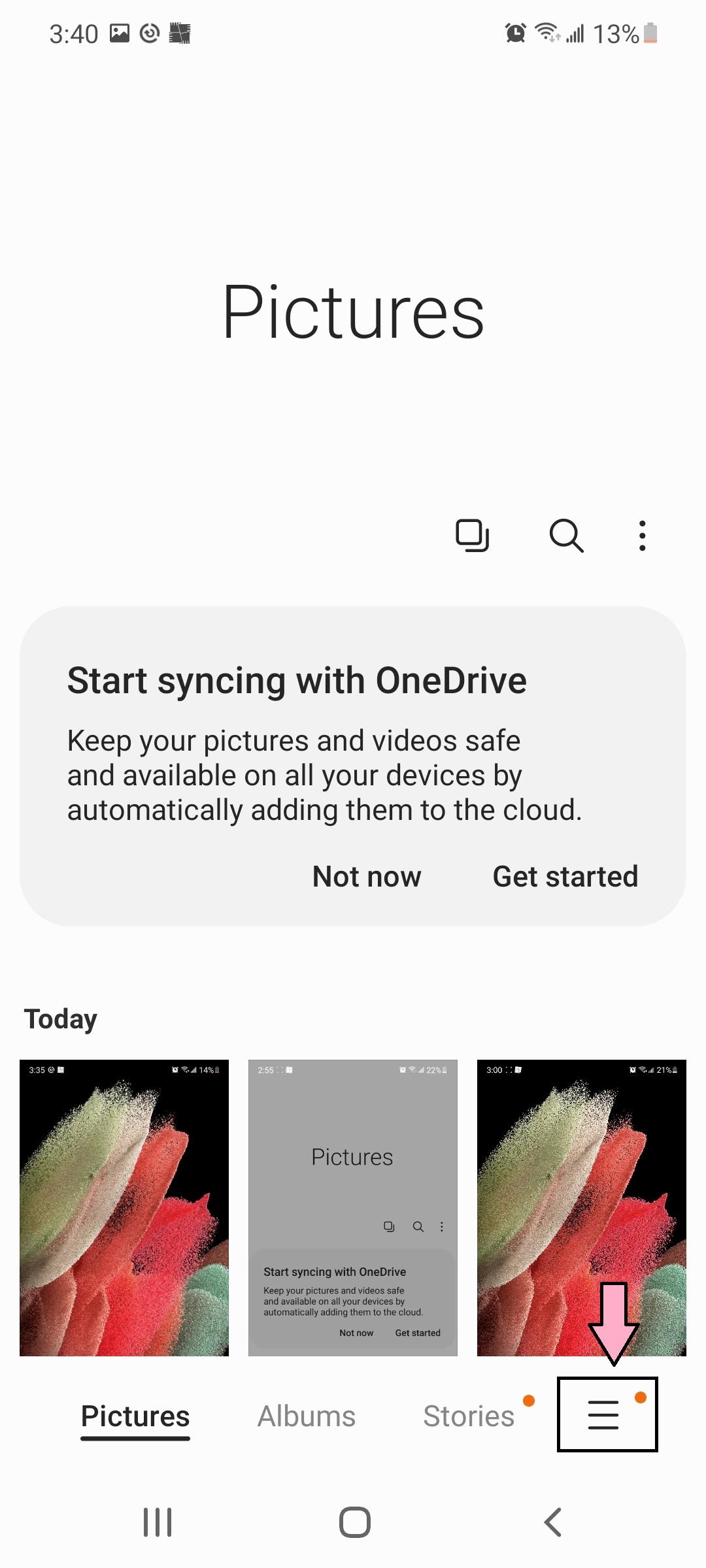706x1568 pixels.
Task: Go back with the system back button
Action: pyautogui.click(x=553, y=1522)
